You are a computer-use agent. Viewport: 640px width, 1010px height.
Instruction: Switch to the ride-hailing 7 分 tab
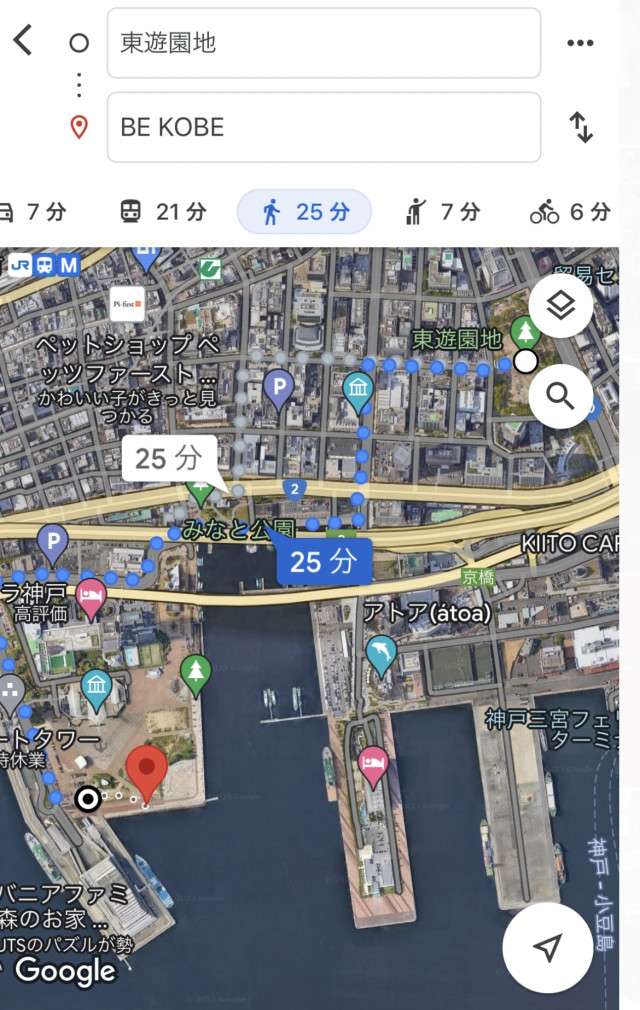click(x=443, y=212)
